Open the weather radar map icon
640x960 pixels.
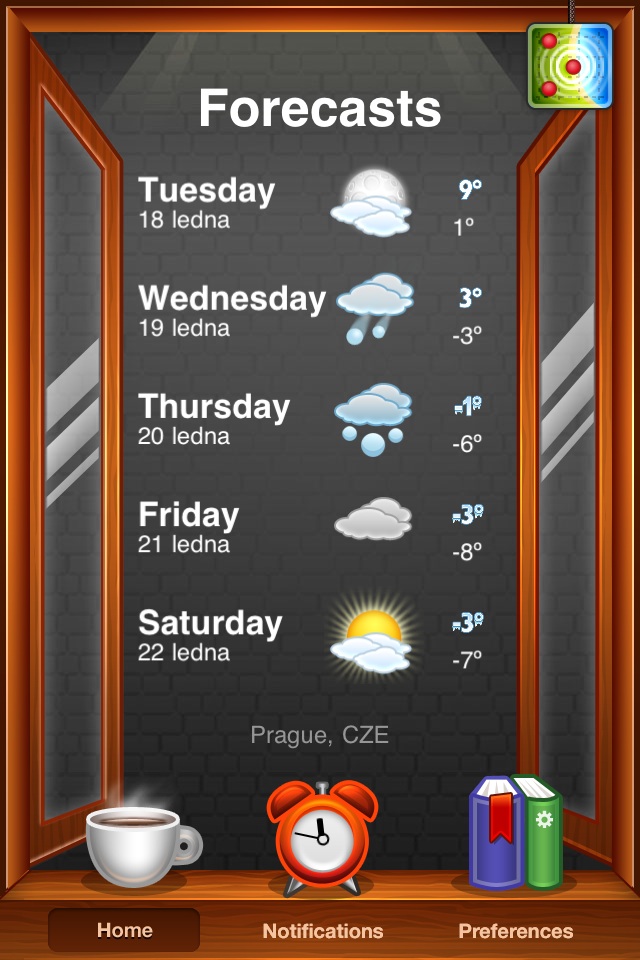click(570, 65)
